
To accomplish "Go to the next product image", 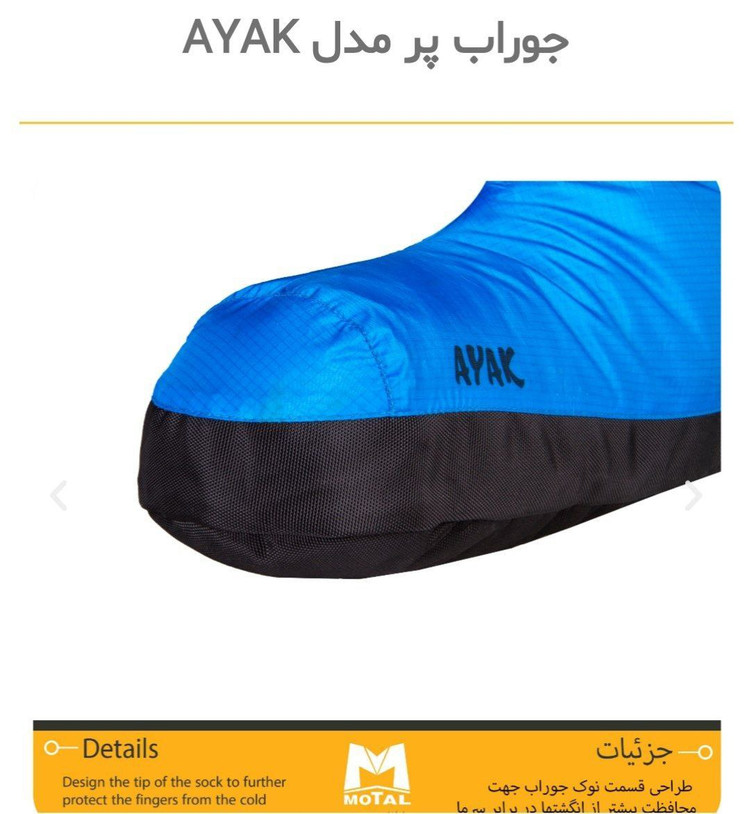I will tap(693, 495).
